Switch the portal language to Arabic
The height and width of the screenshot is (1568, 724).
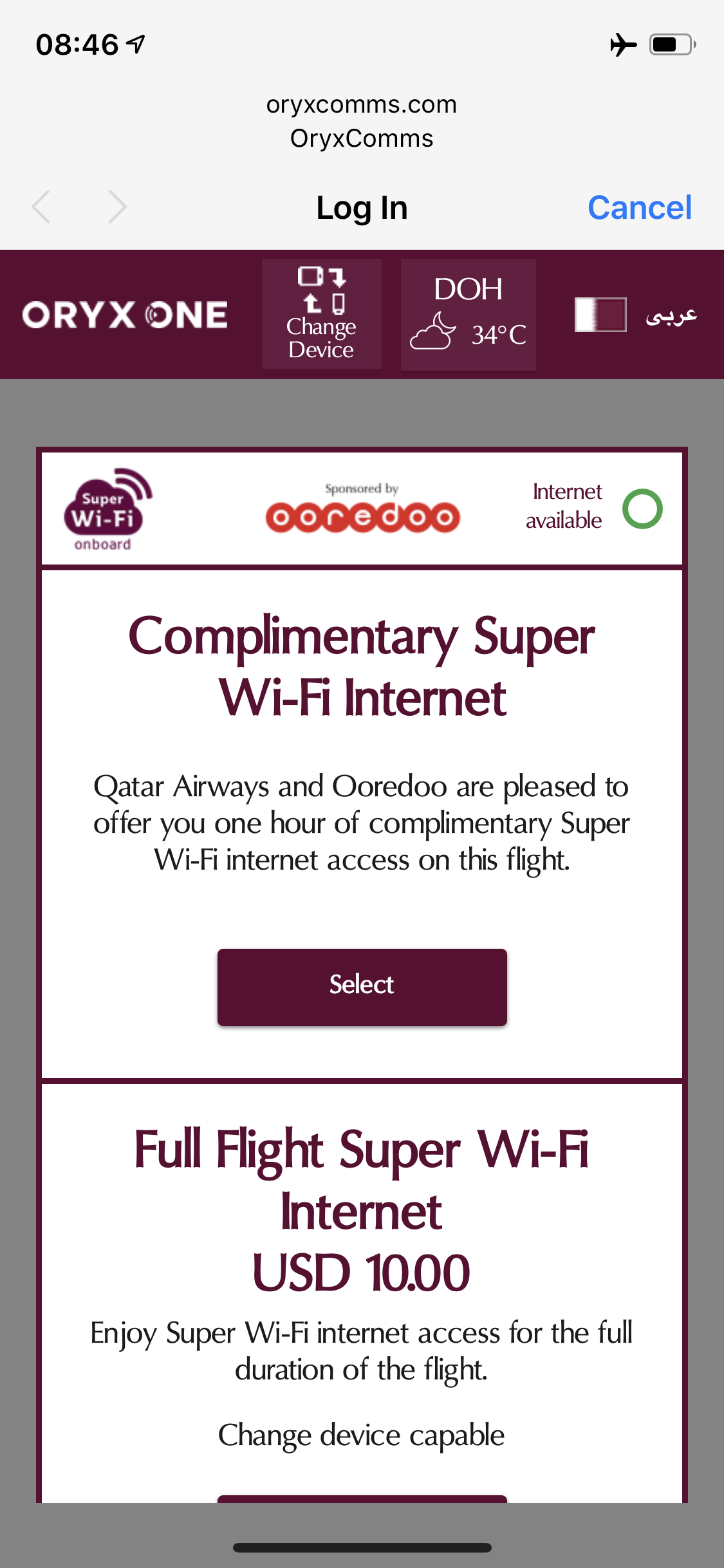(x=669, y=315)
